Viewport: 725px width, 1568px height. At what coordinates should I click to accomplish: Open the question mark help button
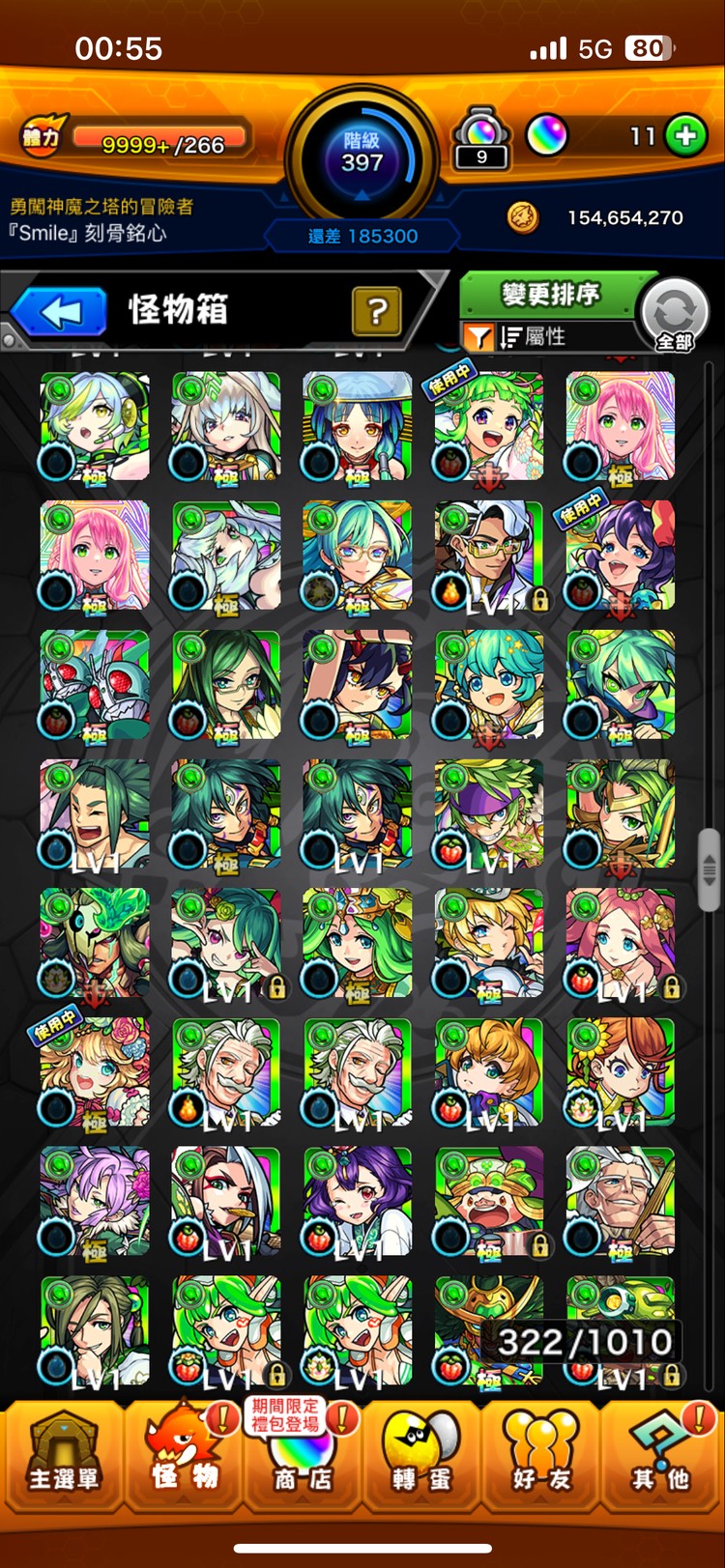tap(377, 312)
